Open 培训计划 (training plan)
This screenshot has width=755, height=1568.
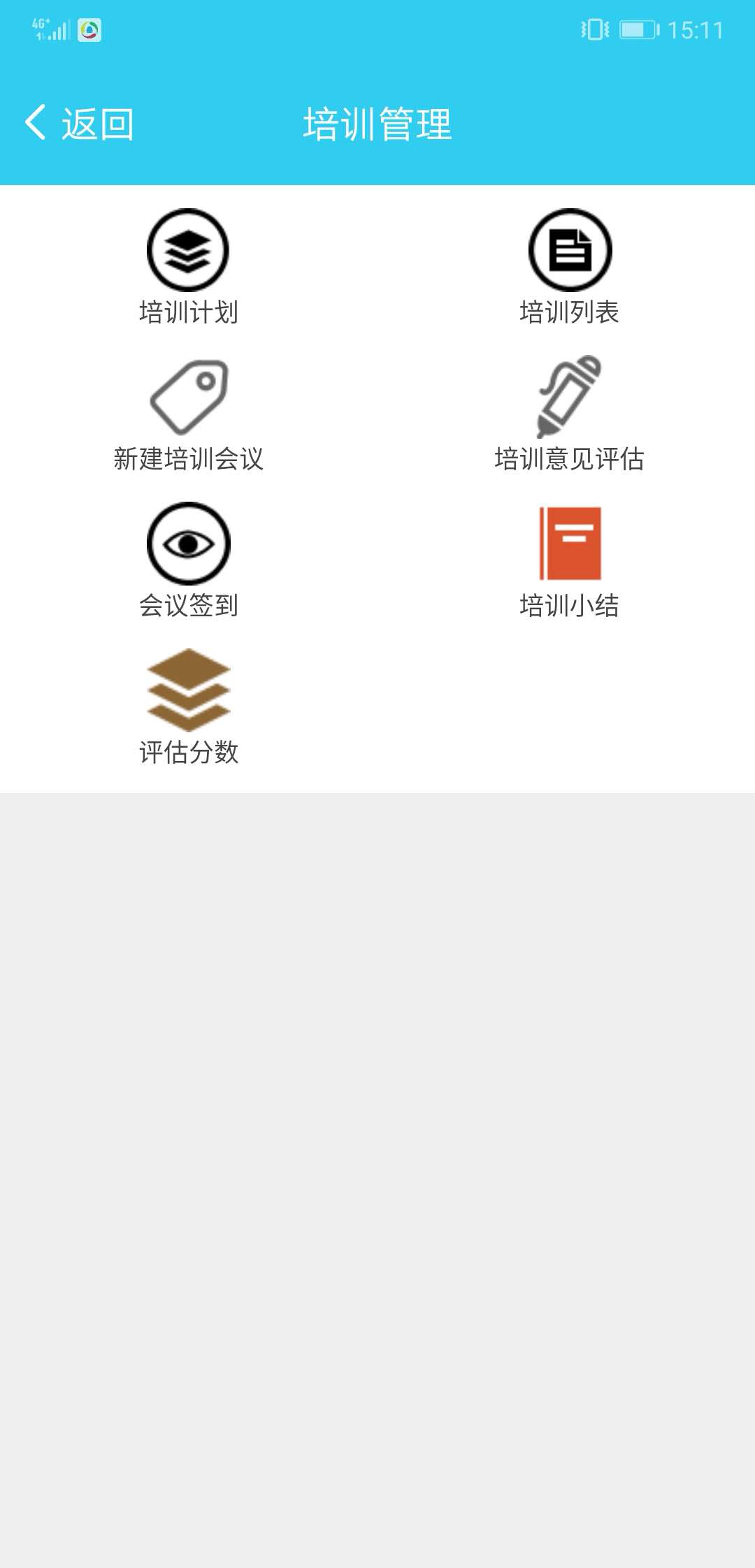pos(189,267)
